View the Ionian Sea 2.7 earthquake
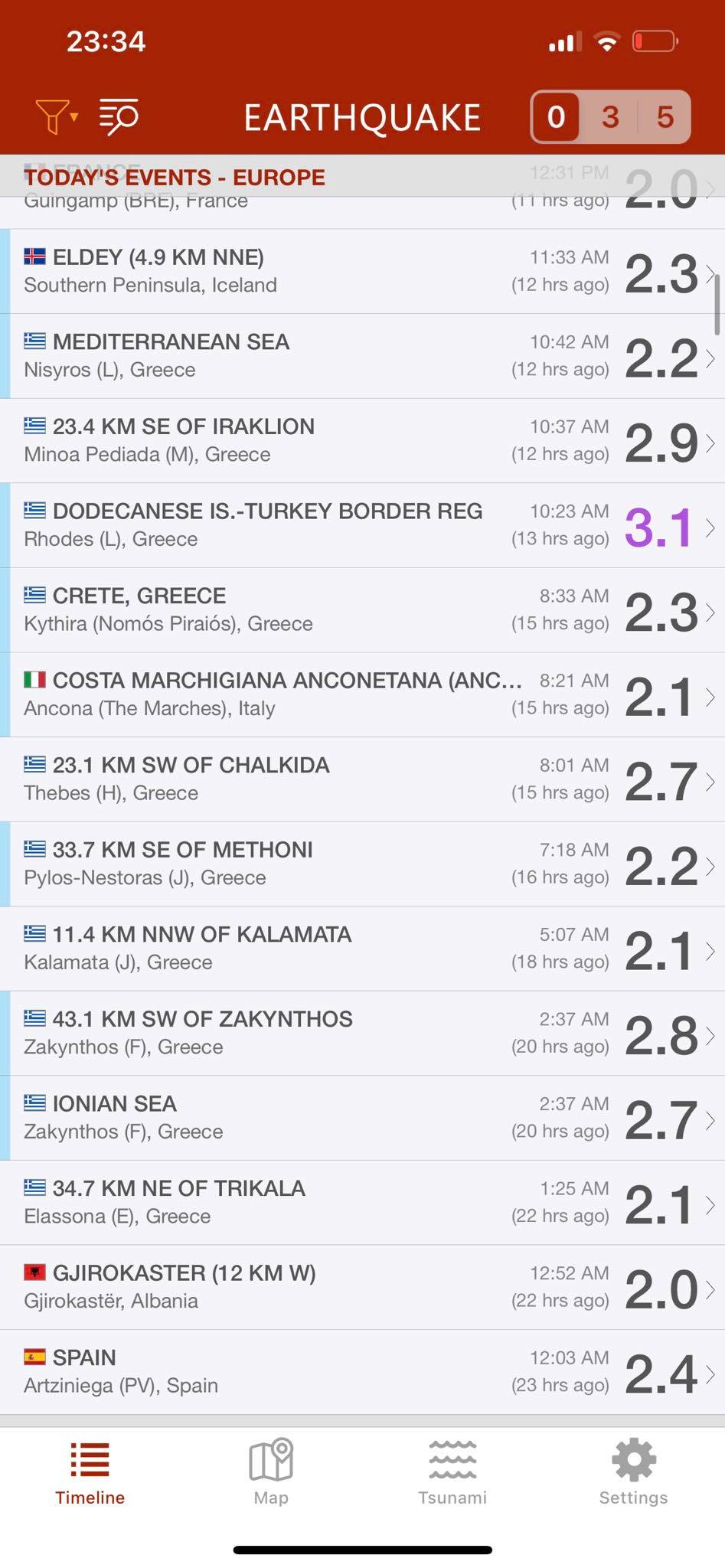Image resolution: width=725 pixels, height=1568 pixels. pyautogui.click(x=362, y=1118)
